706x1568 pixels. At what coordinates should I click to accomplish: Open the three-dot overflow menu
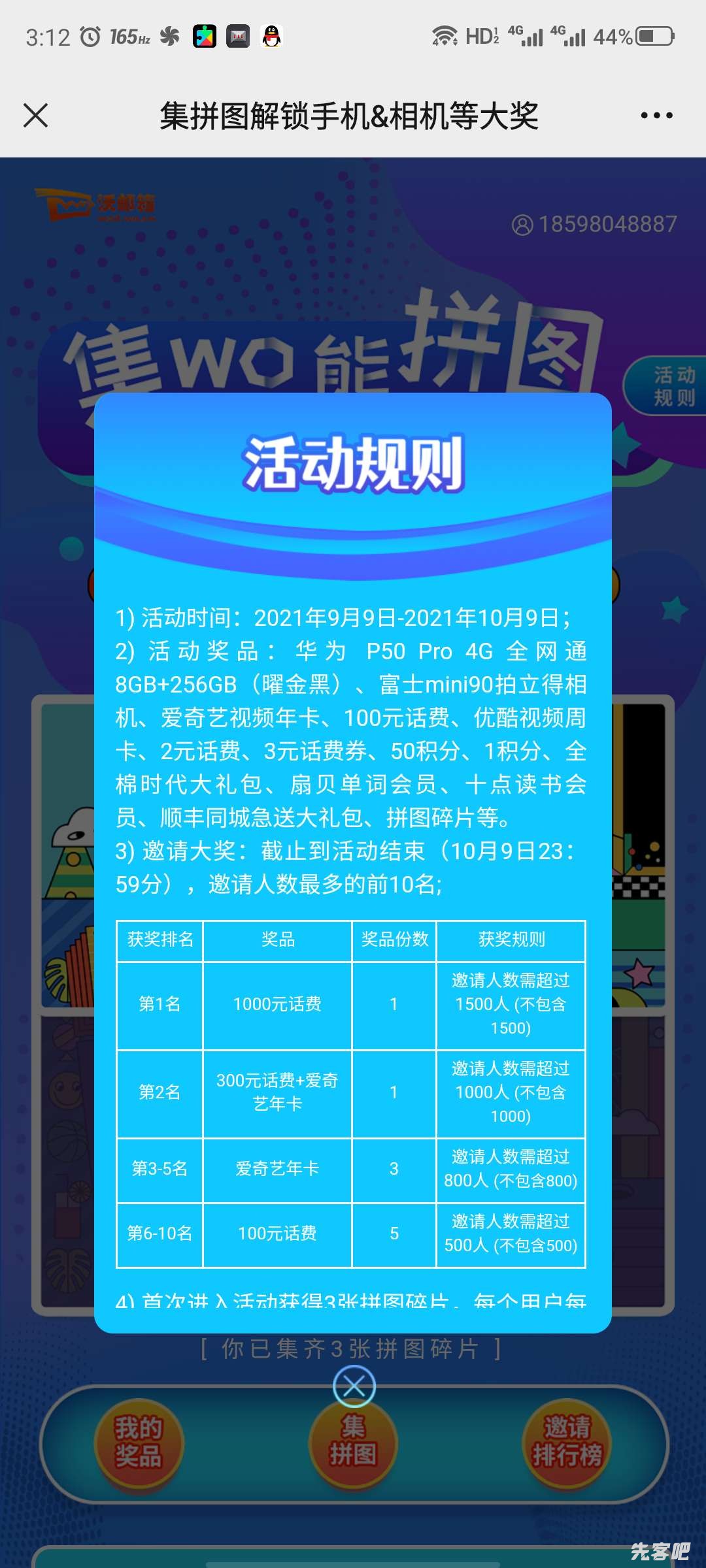point(656,116)
